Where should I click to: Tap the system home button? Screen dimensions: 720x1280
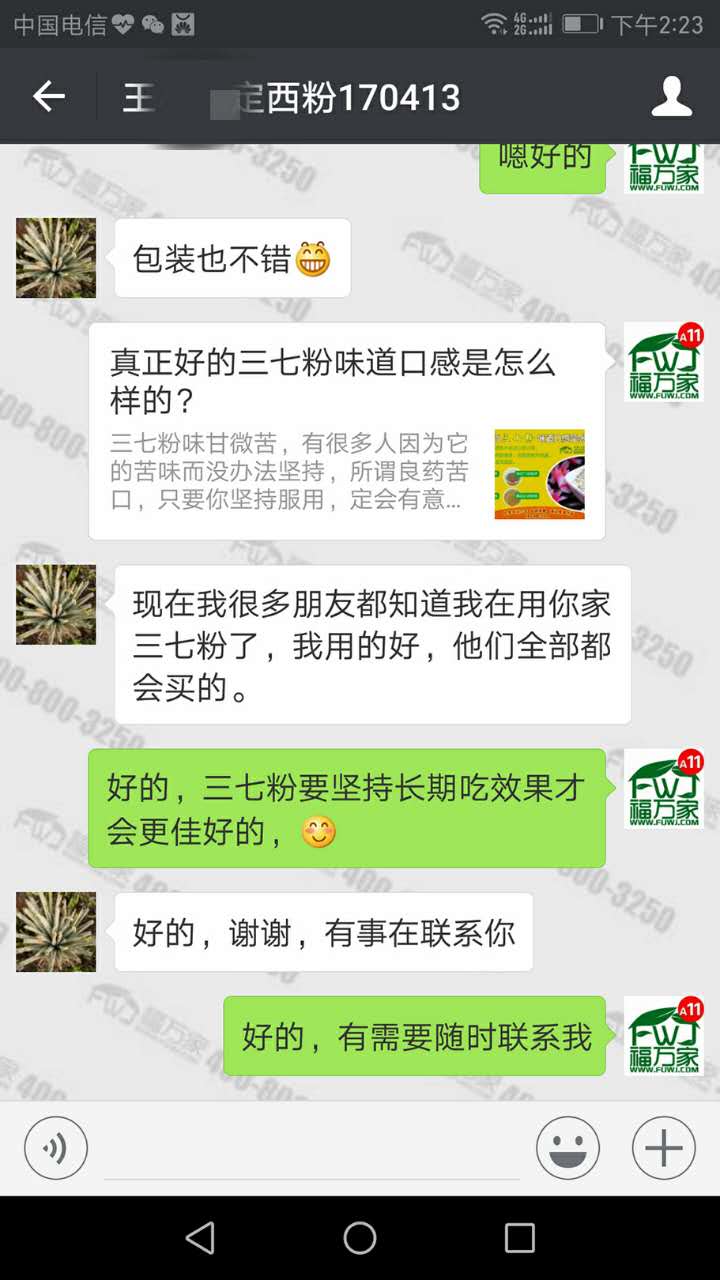point(360,1238)
